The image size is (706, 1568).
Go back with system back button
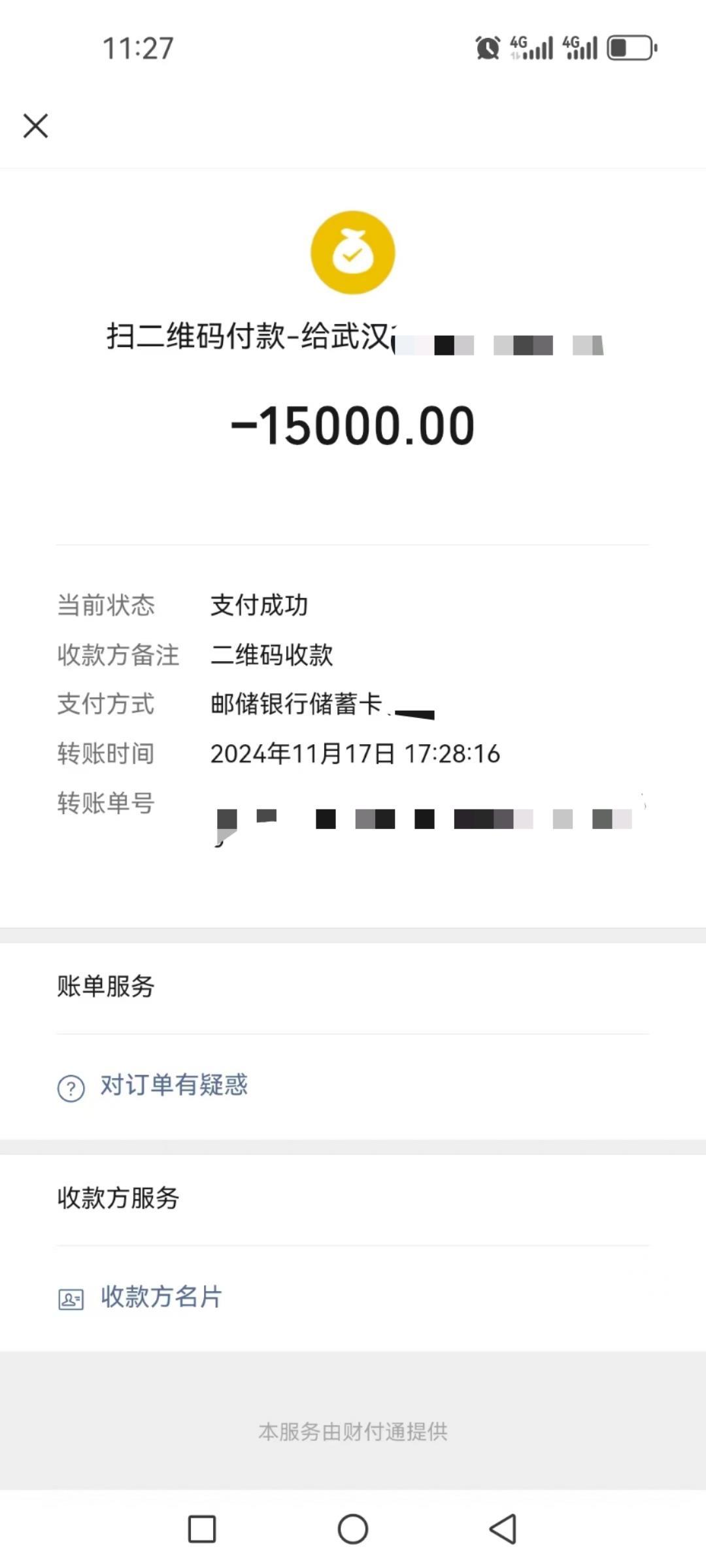(503, 1529)
